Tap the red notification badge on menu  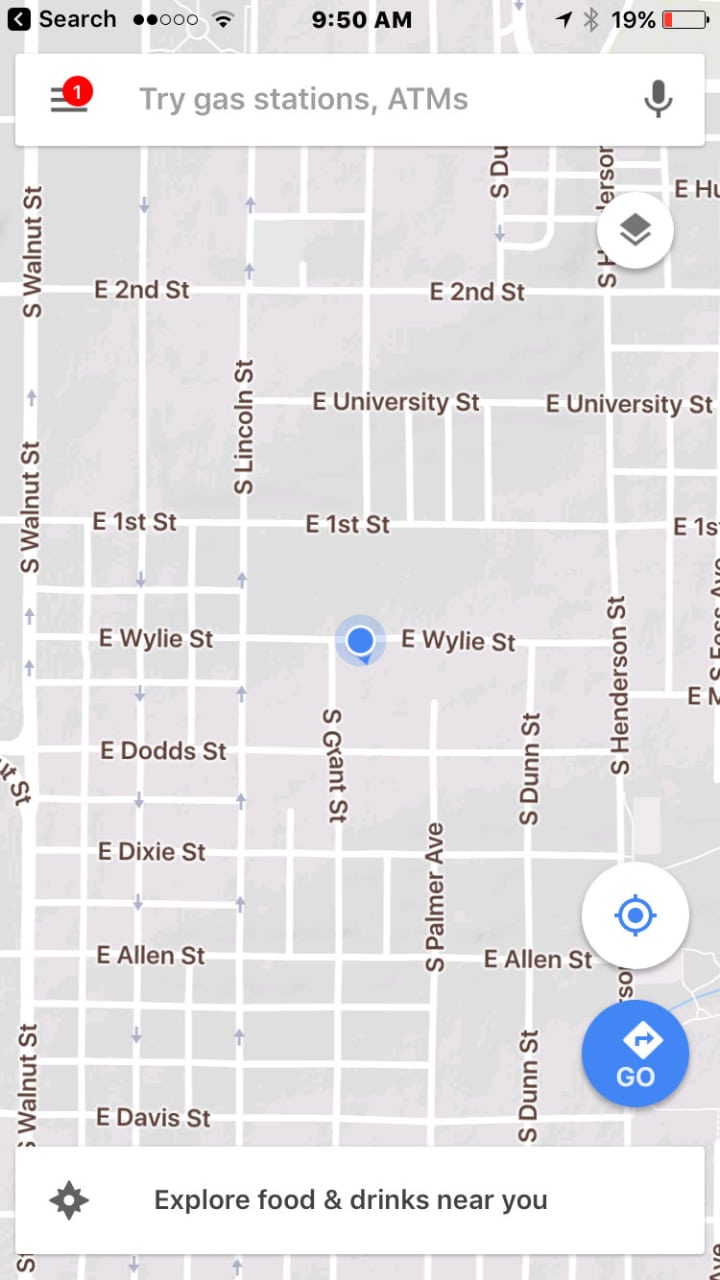[76, 91]
